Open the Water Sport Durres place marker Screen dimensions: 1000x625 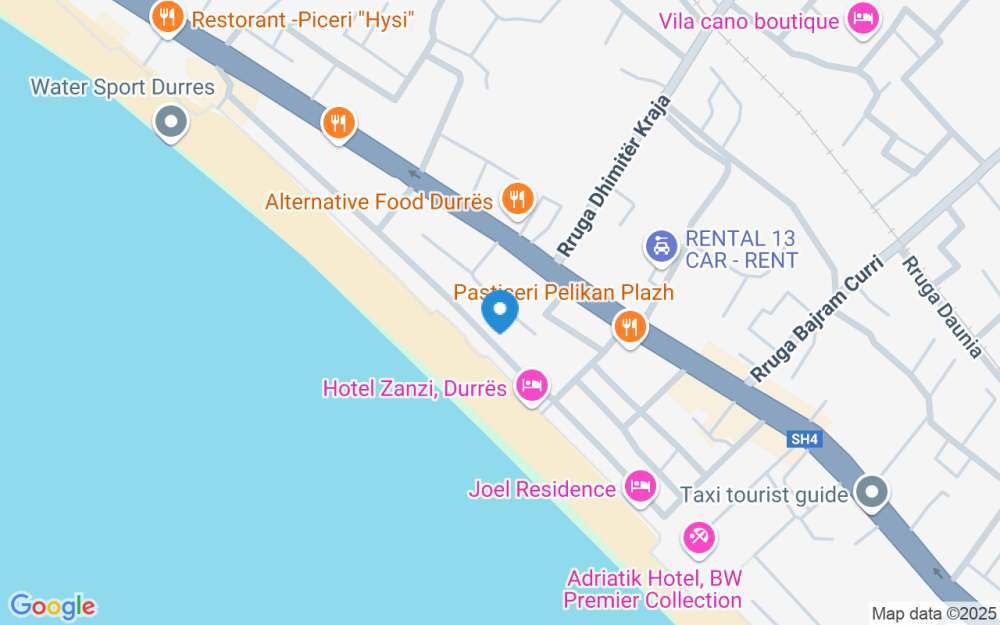[172, 123]
